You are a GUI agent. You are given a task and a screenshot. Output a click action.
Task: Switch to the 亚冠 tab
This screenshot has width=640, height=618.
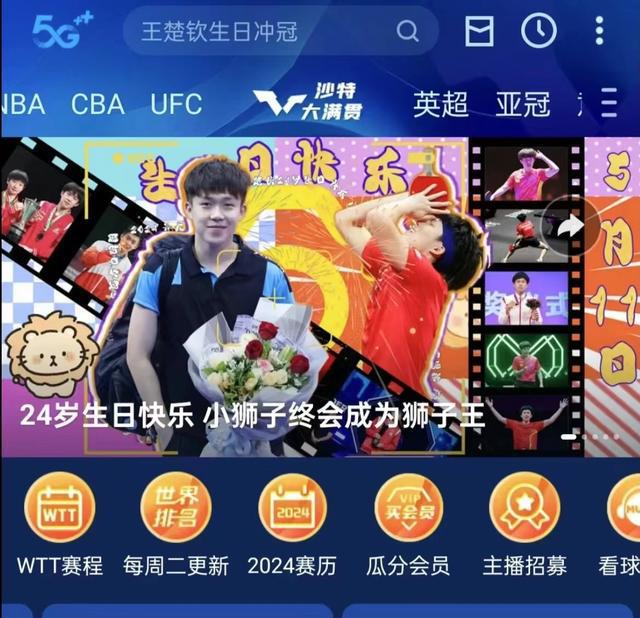click(522, 103)
